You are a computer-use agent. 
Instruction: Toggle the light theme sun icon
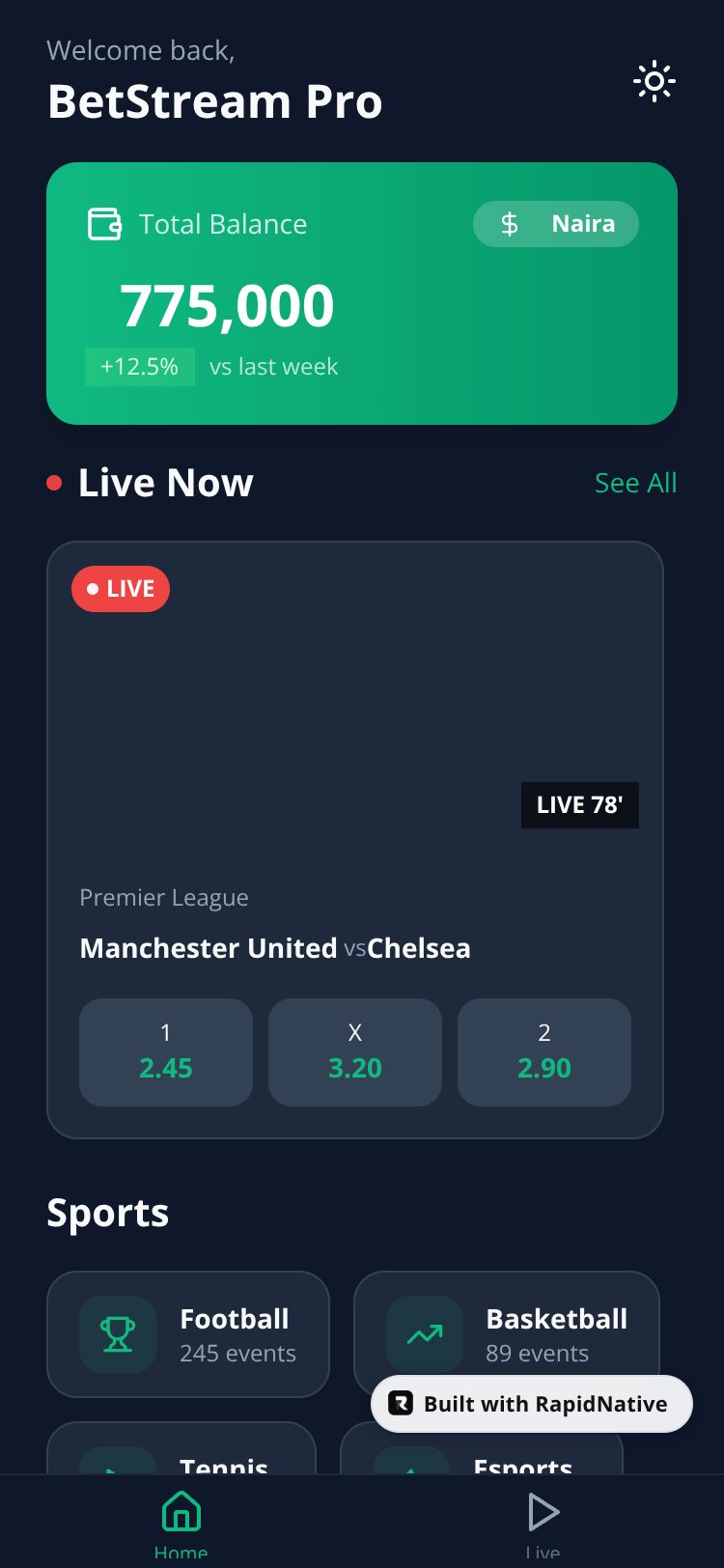pyautogui.click(x=654, y=82)
